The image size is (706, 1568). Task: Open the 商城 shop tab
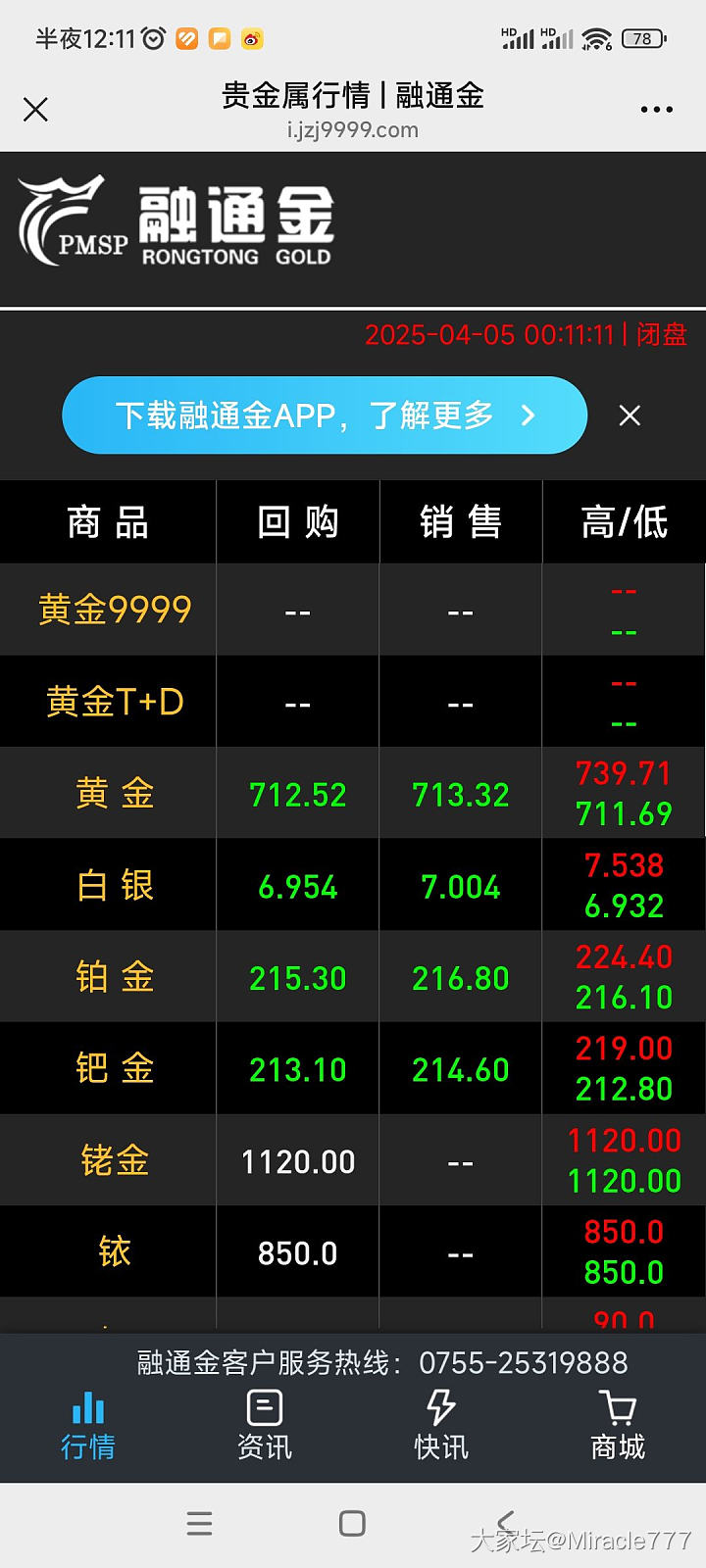point(618,1426)
